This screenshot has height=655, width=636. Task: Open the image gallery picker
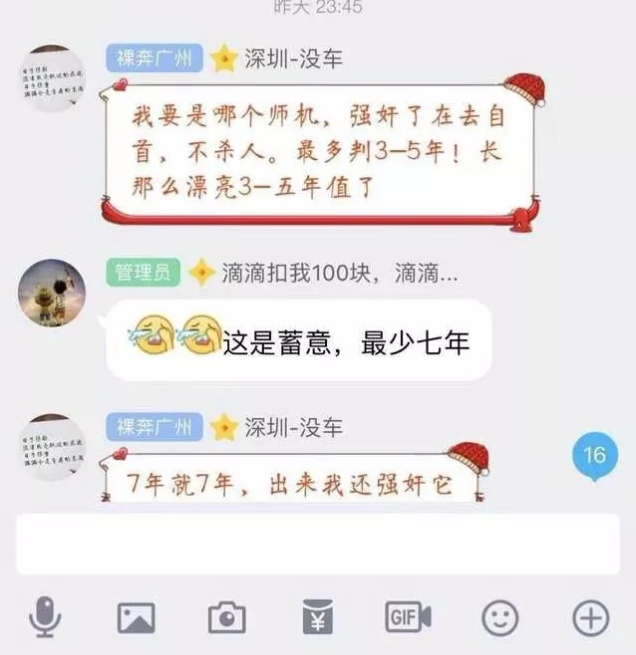(136, 618)
